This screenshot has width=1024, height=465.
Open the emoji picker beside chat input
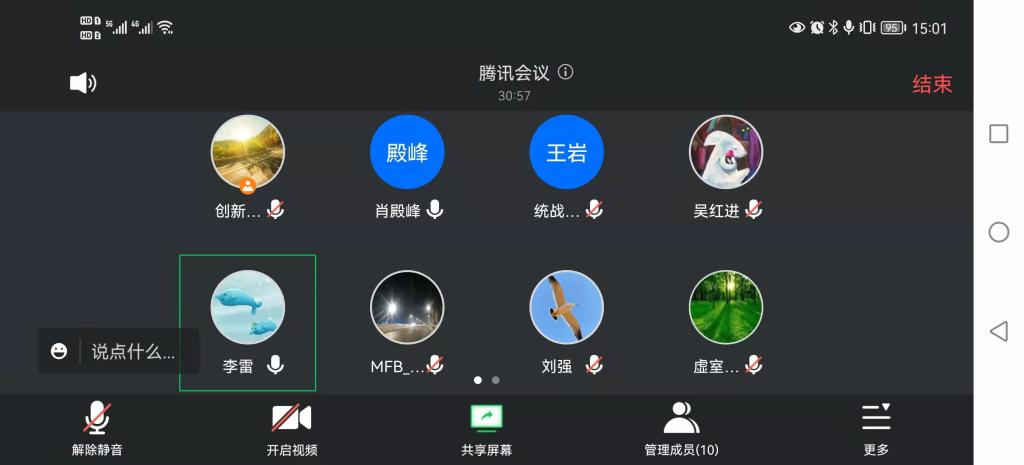59,351
